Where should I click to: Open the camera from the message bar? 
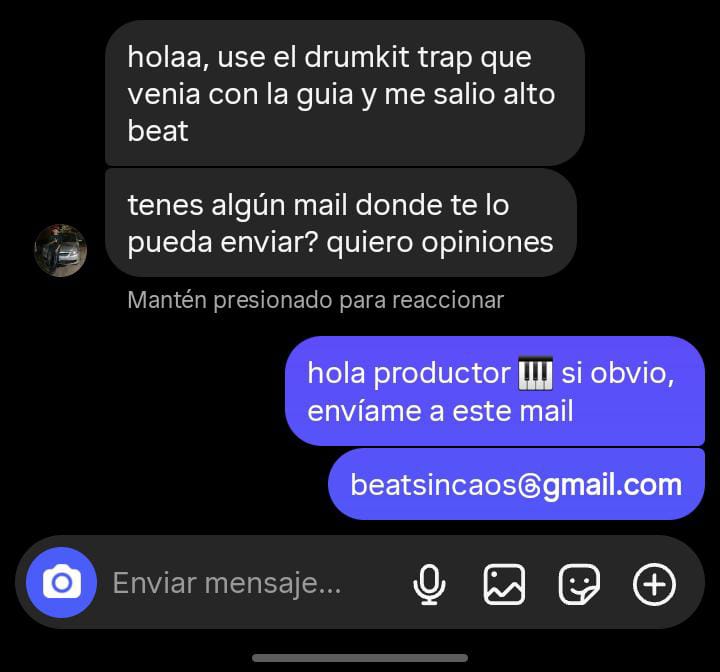tap(61, 583)
